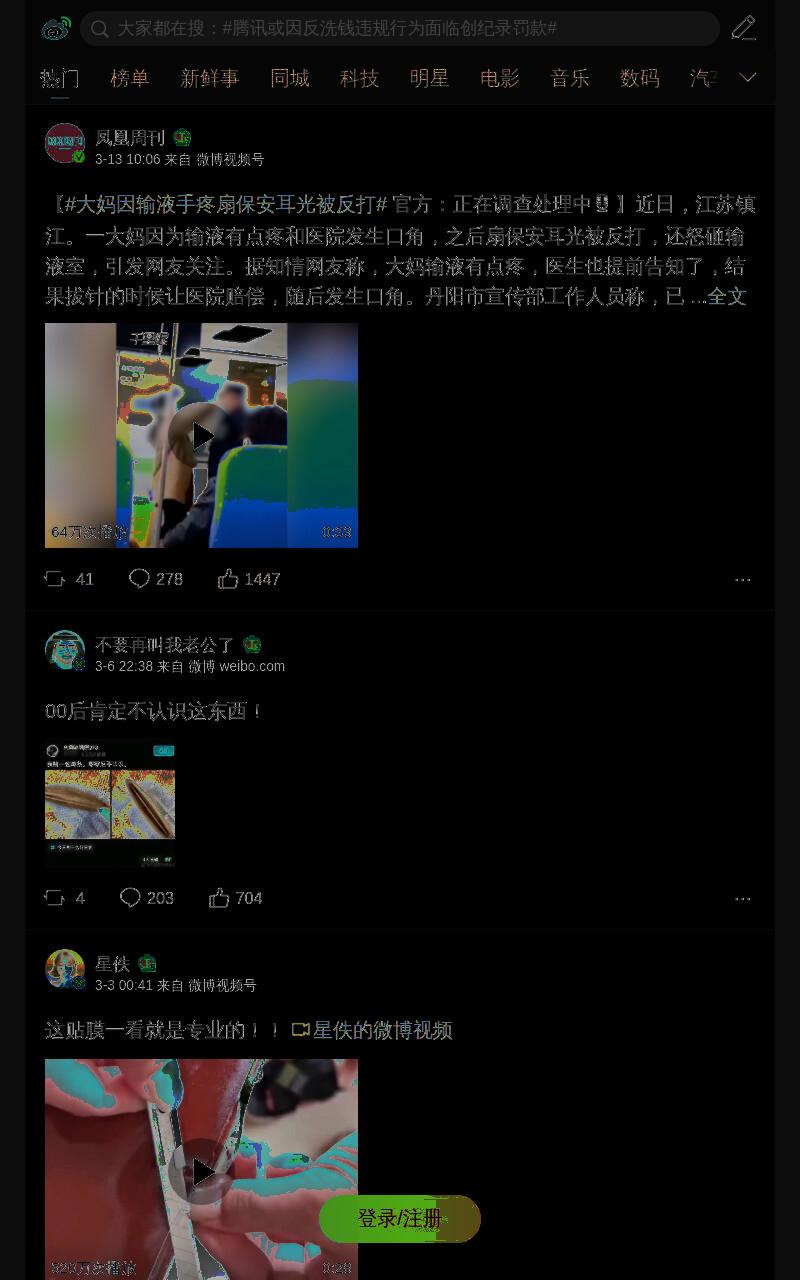Open 星佚的微博视频 link
Image resolution: width=800 pixels, height=1280 pixels.
coord(372,1030)
